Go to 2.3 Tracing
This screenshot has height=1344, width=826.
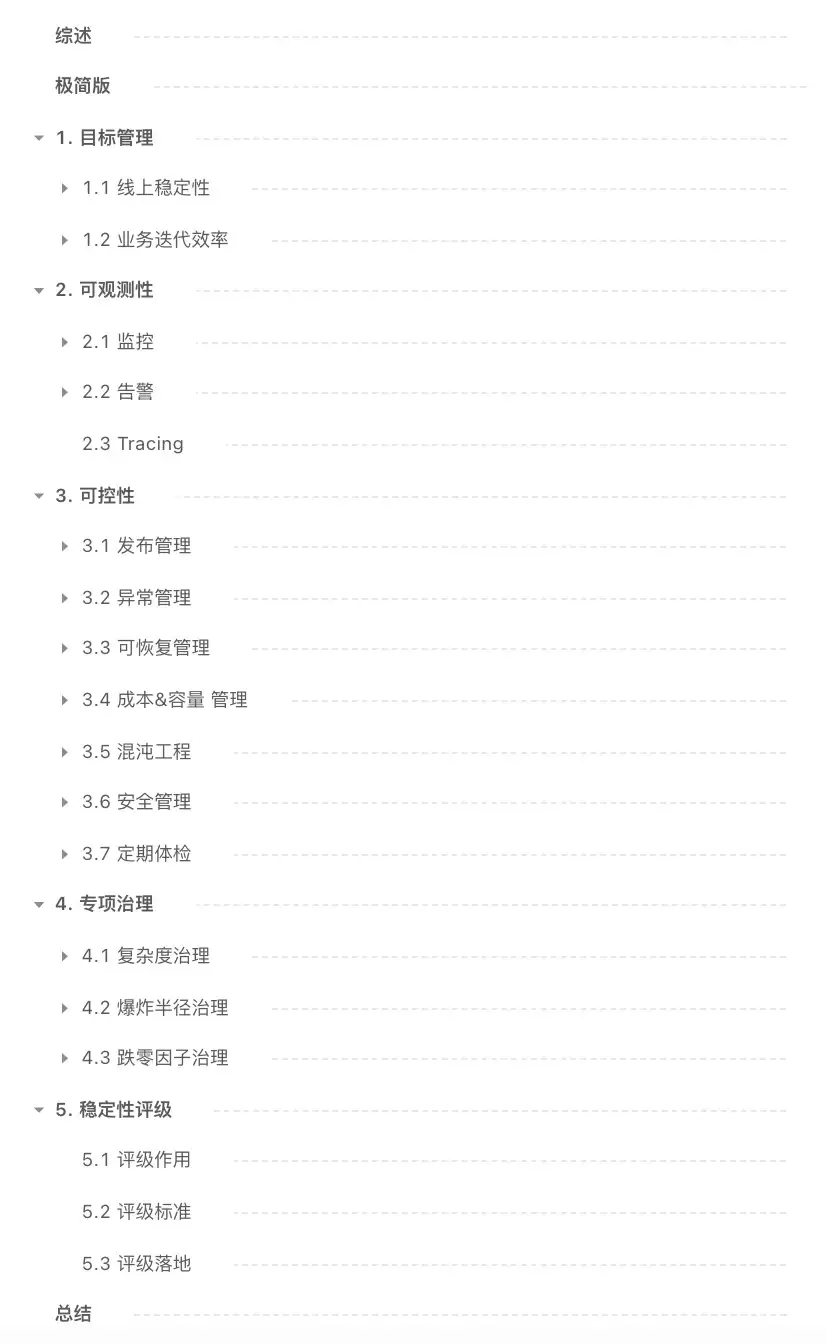[133, 444]
